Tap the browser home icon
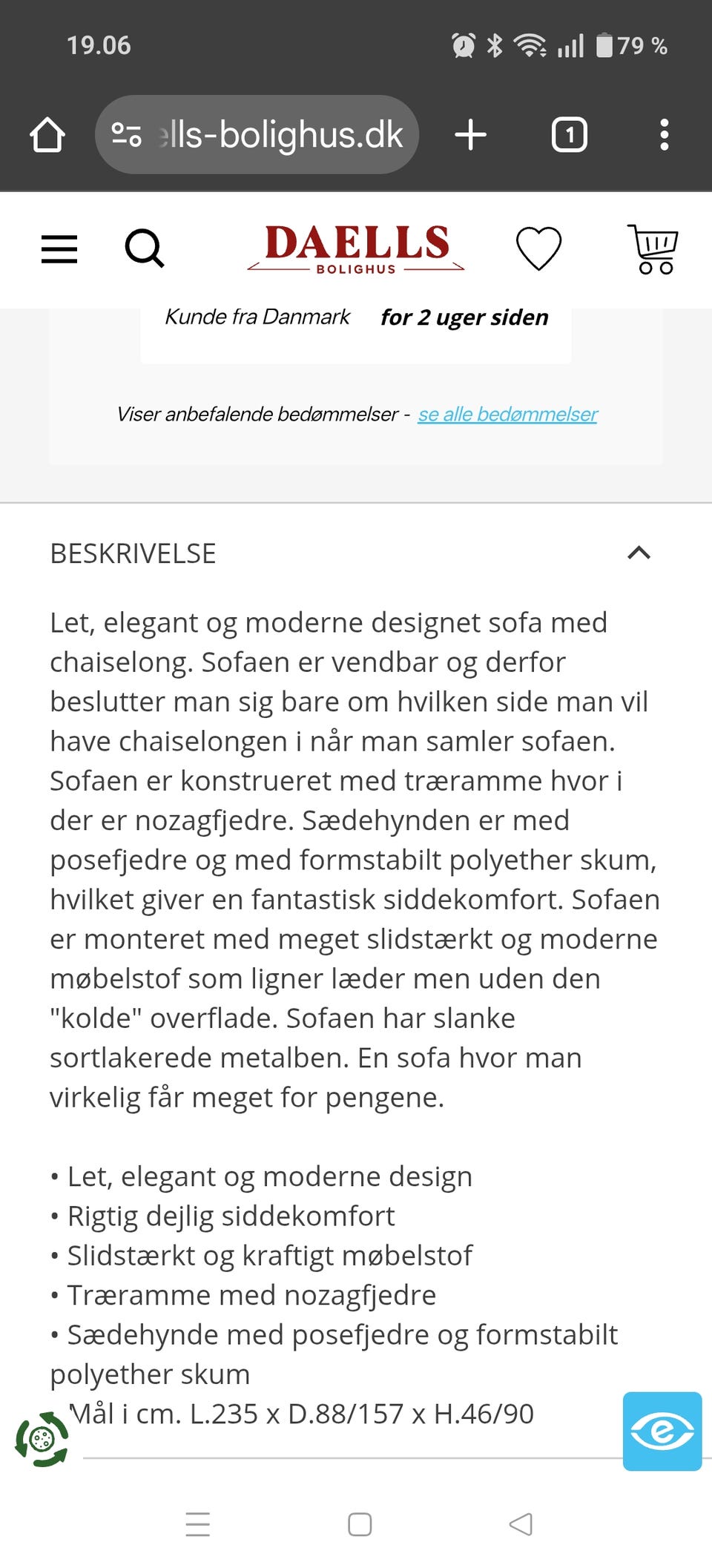Image resolution: width=712 pixels, height=1568 pixels. point(46,134)
